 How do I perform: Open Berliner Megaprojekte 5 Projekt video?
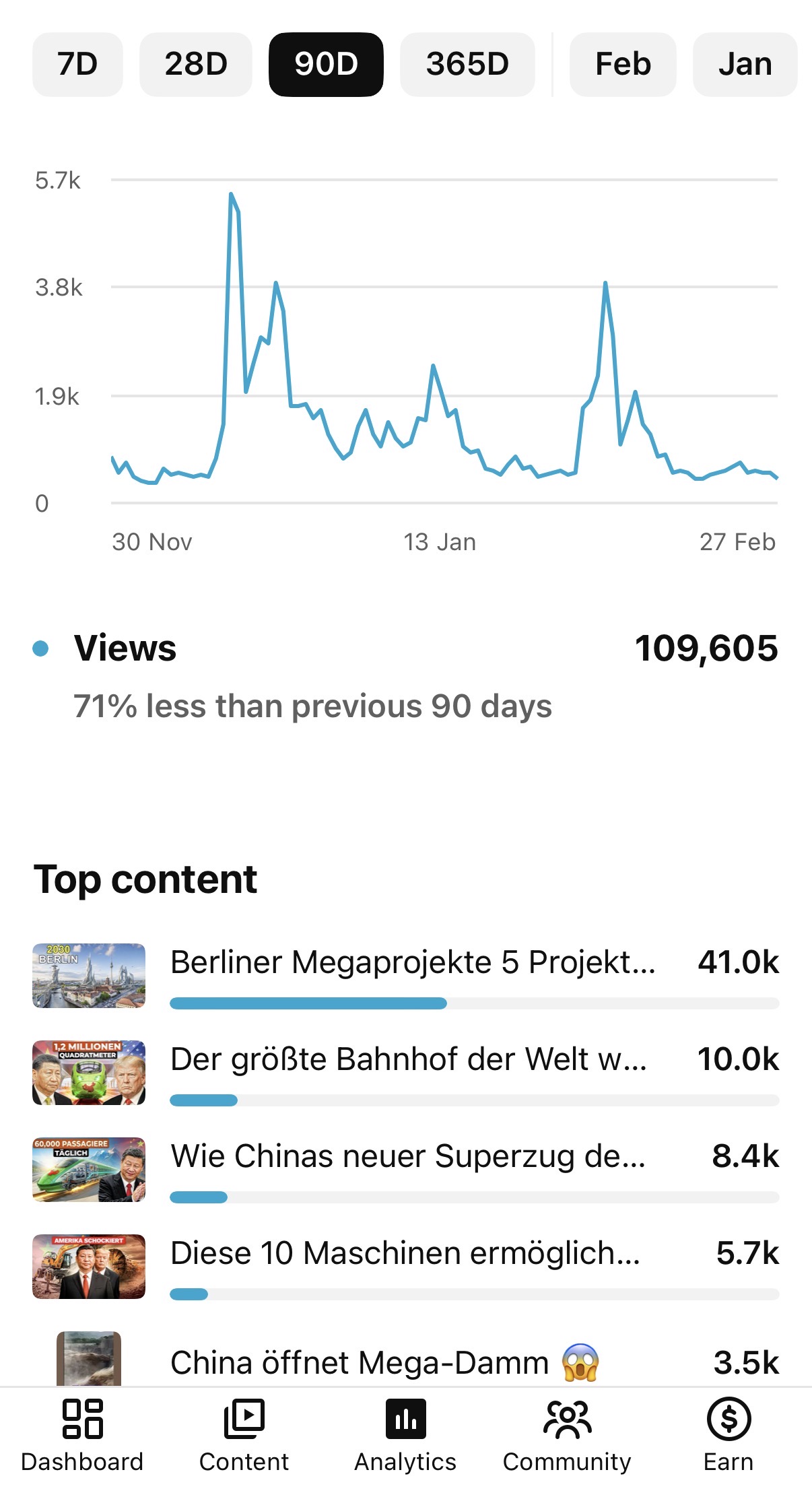[x=412, y=963]
